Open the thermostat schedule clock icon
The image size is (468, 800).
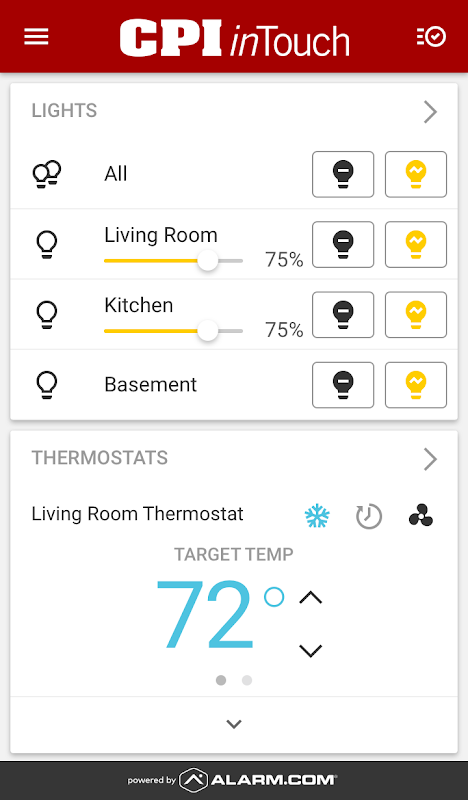(x=368, y=516)
